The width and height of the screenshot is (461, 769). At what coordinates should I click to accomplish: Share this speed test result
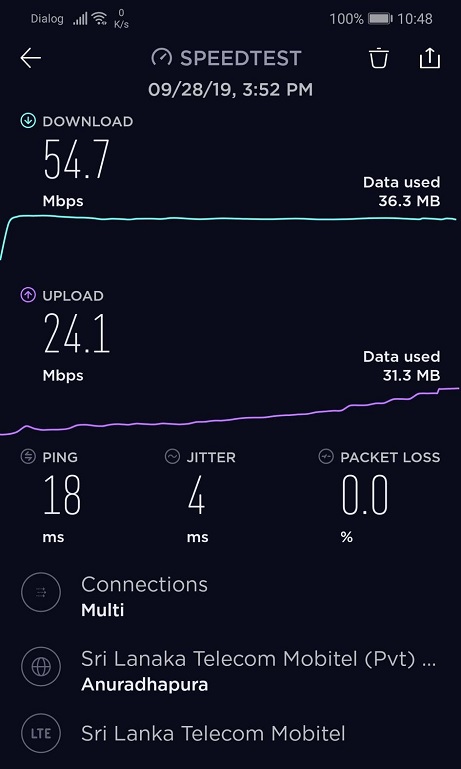[430, 58]
